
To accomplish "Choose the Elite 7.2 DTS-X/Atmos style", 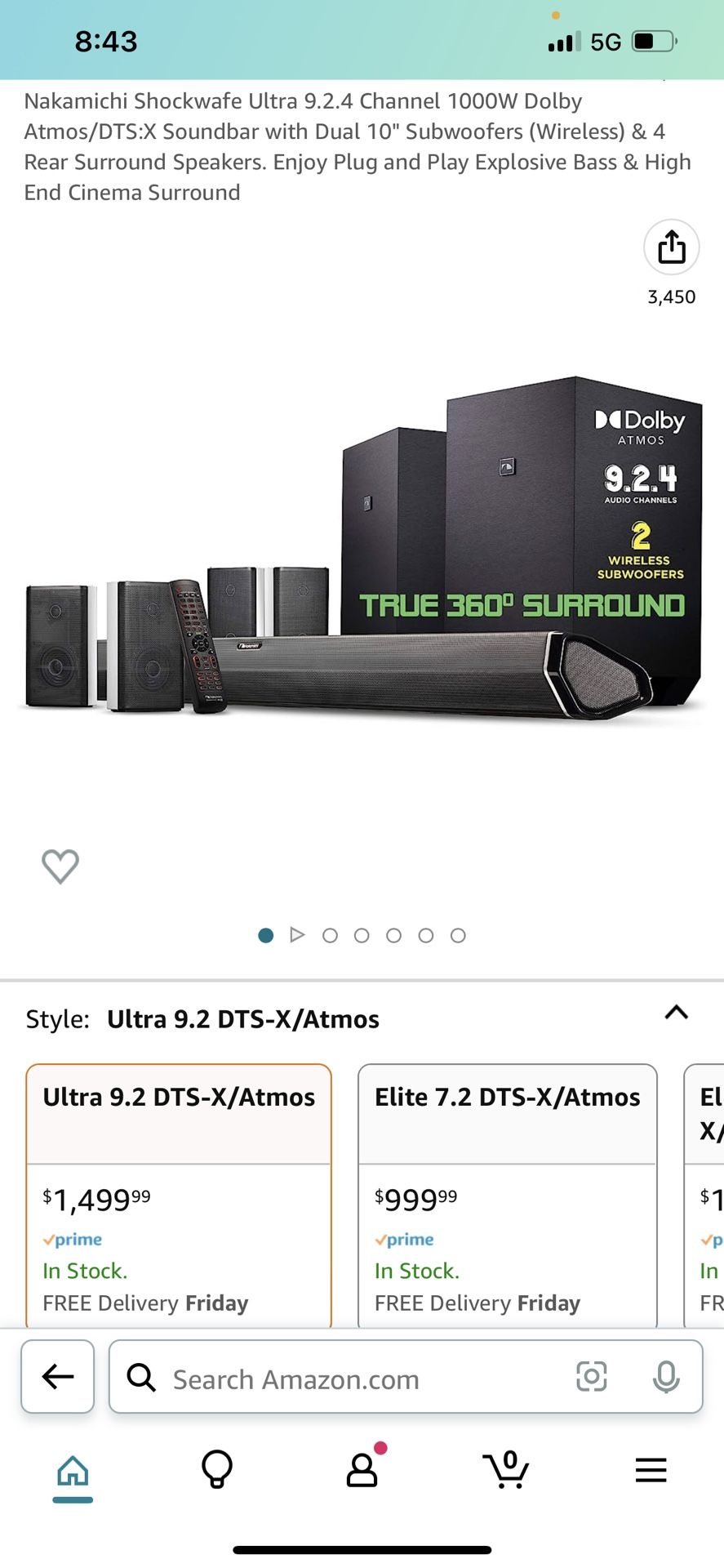I will (x=507, y=1192).
